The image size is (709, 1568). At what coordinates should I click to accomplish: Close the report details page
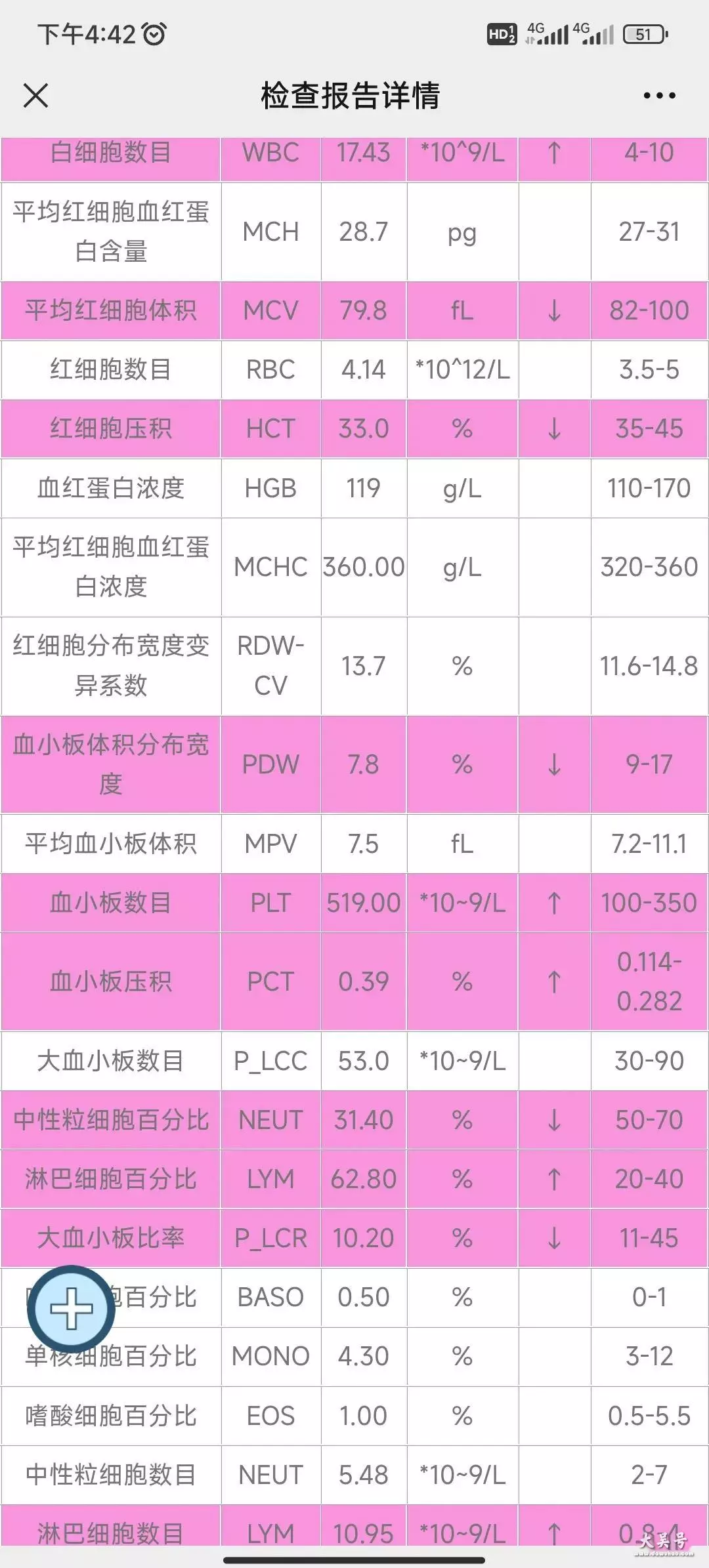(x=36, y=96)
